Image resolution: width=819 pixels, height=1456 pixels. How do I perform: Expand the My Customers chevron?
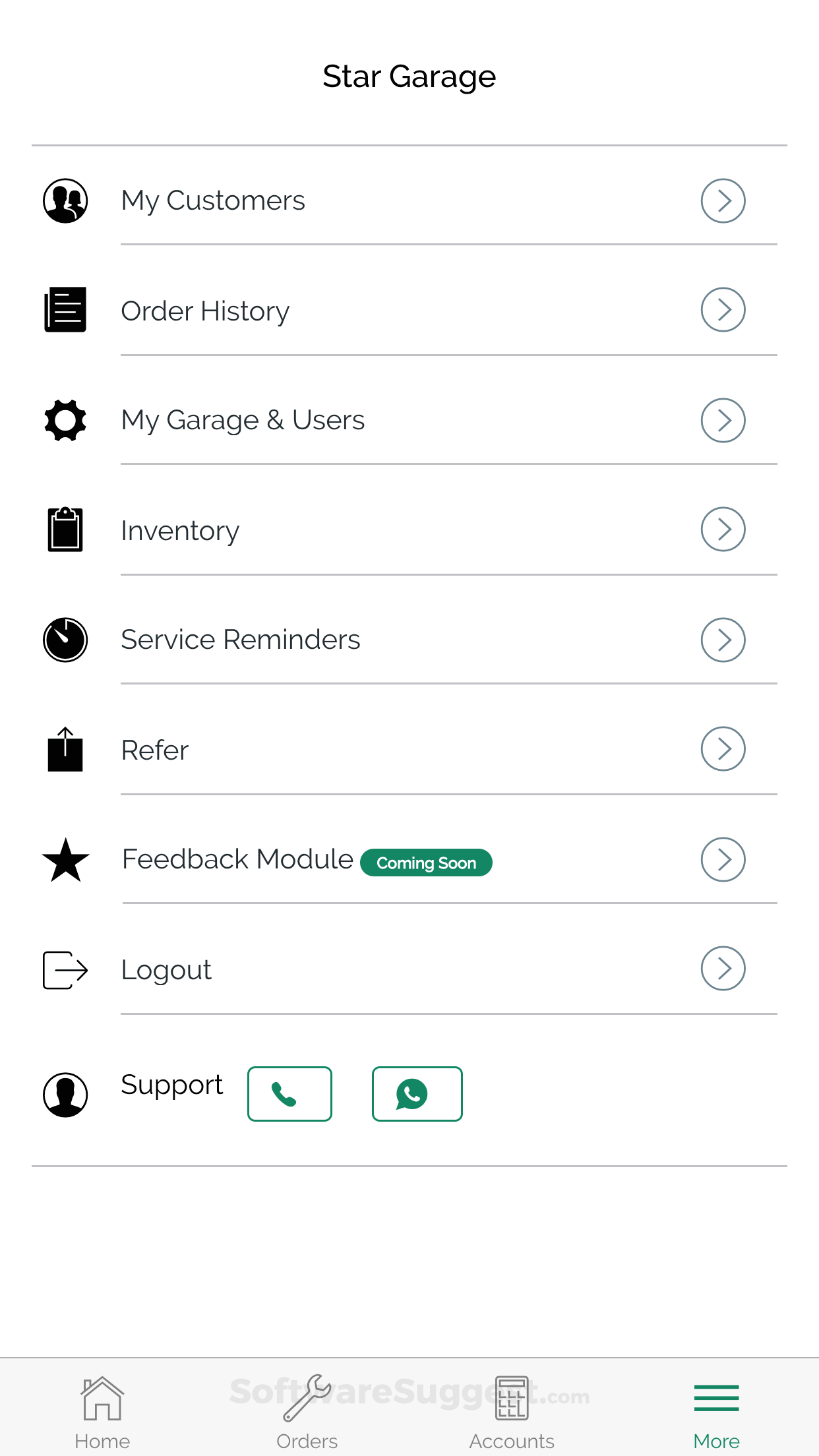point(722,200)
